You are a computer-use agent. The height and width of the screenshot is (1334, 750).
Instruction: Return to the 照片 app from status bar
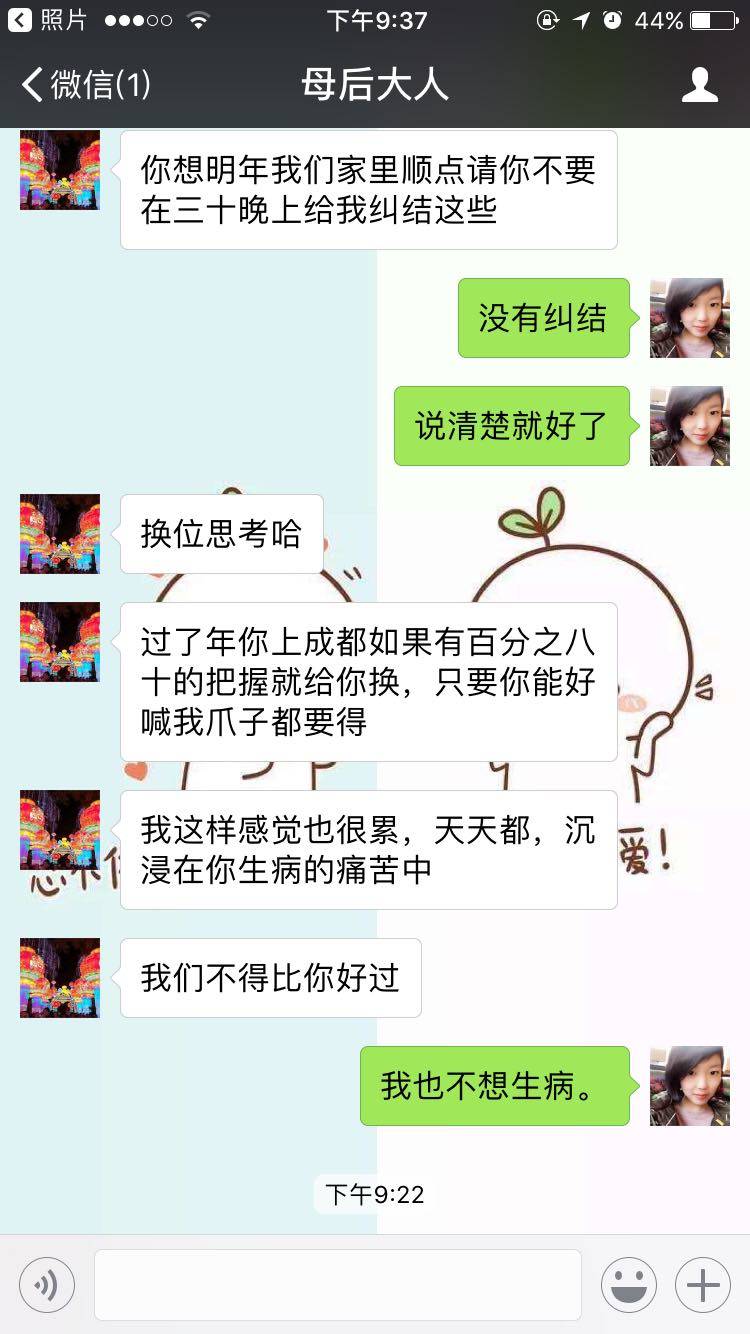pos(48,20)
